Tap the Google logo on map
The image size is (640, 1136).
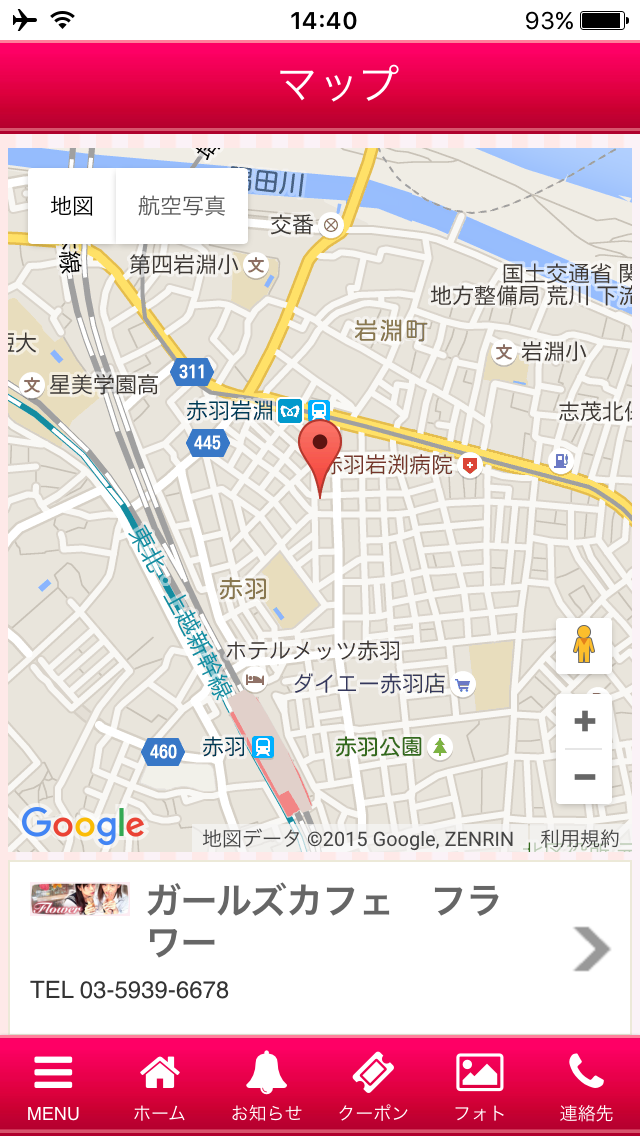83,825
